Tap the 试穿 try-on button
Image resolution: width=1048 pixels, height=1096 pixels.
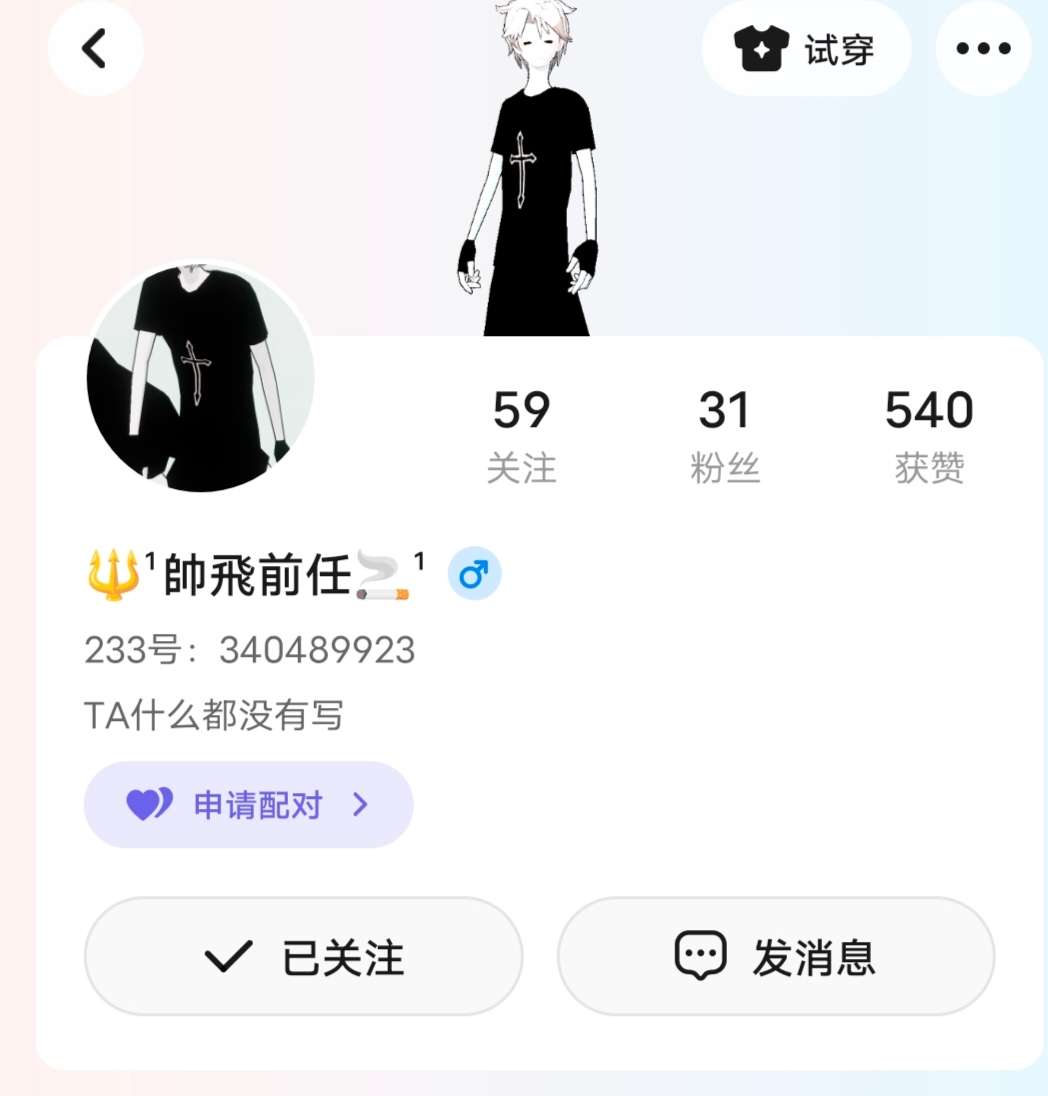[x=806, y=49]
